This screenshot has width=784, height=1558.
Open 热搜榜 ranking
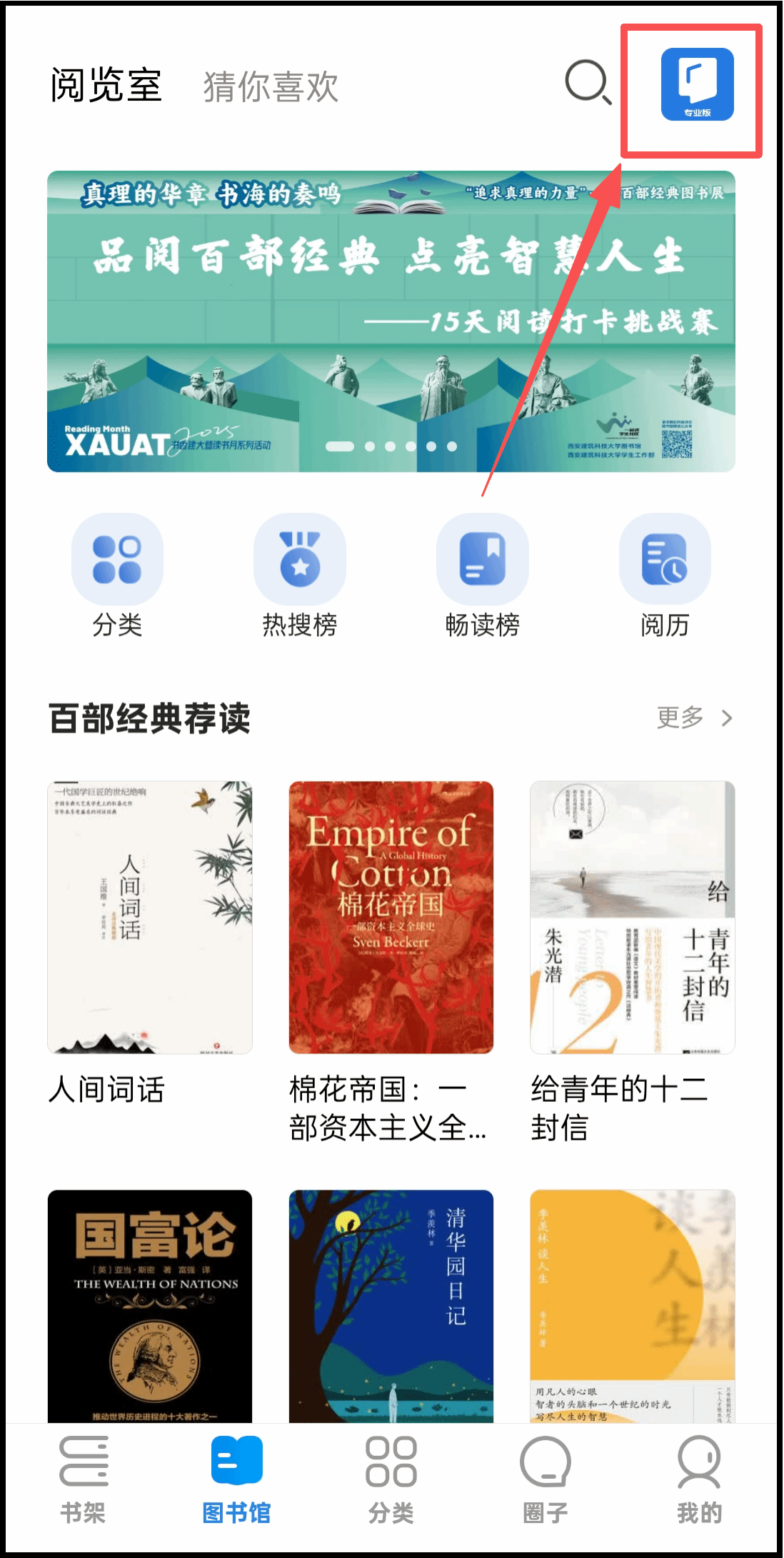(300, 560)
